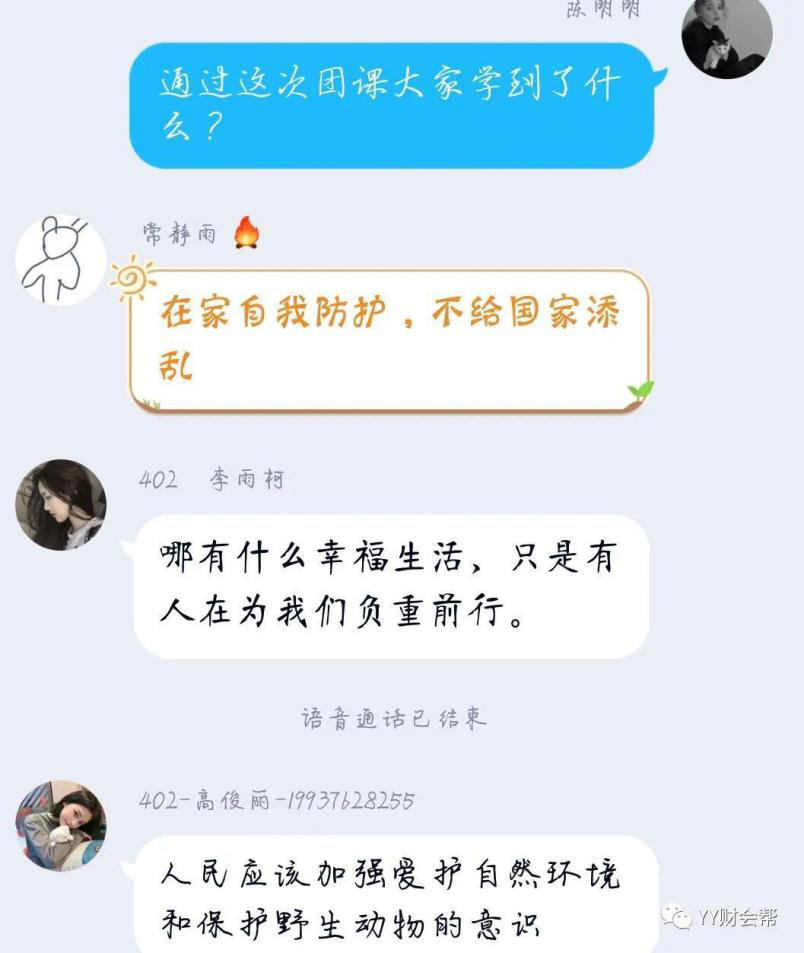Image resolution: width=804 pixels, height=953 pixels.
Task: Open 陈明明's profile avatar
Action: pos(727,36)
